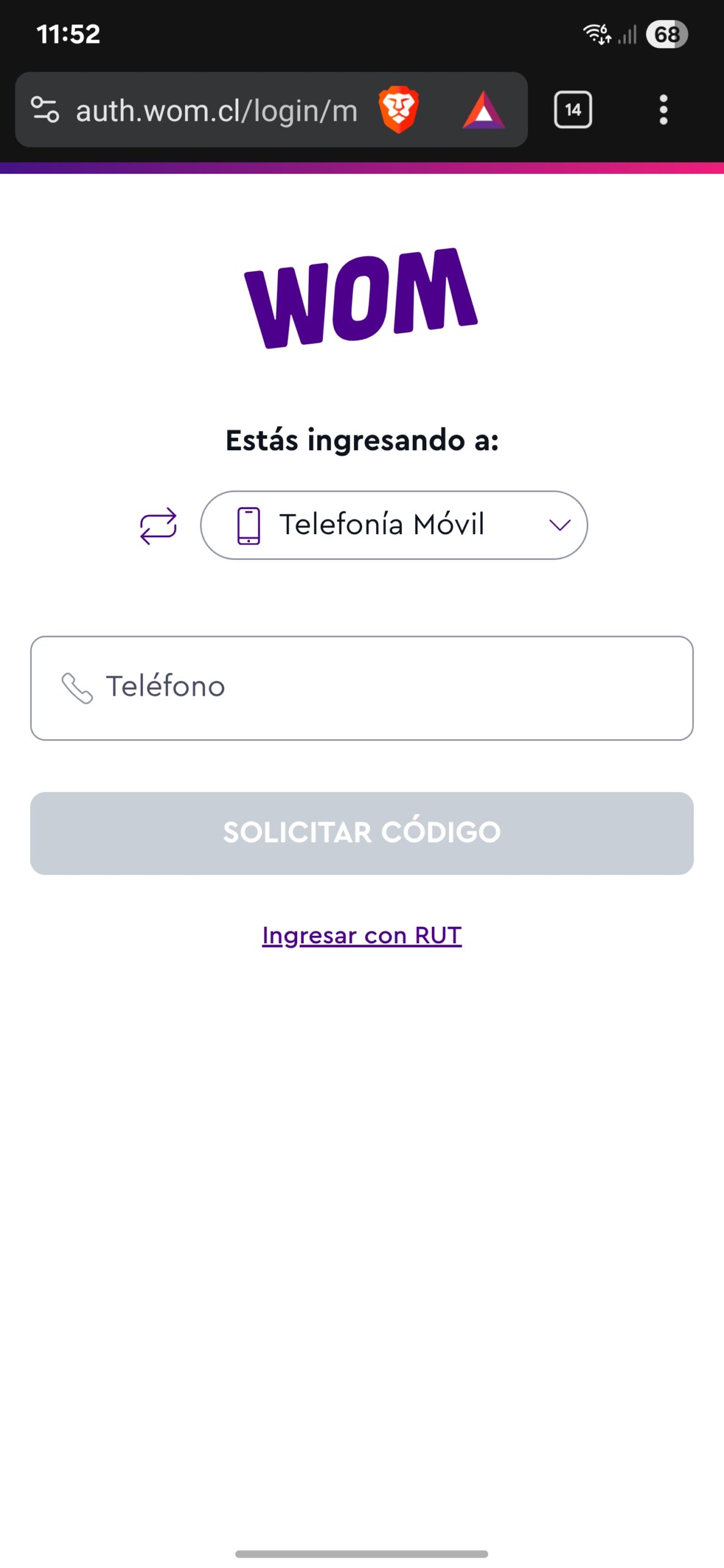
Task: Open the tab switcher showing 14 tabs
Action: tap(573, 110)
